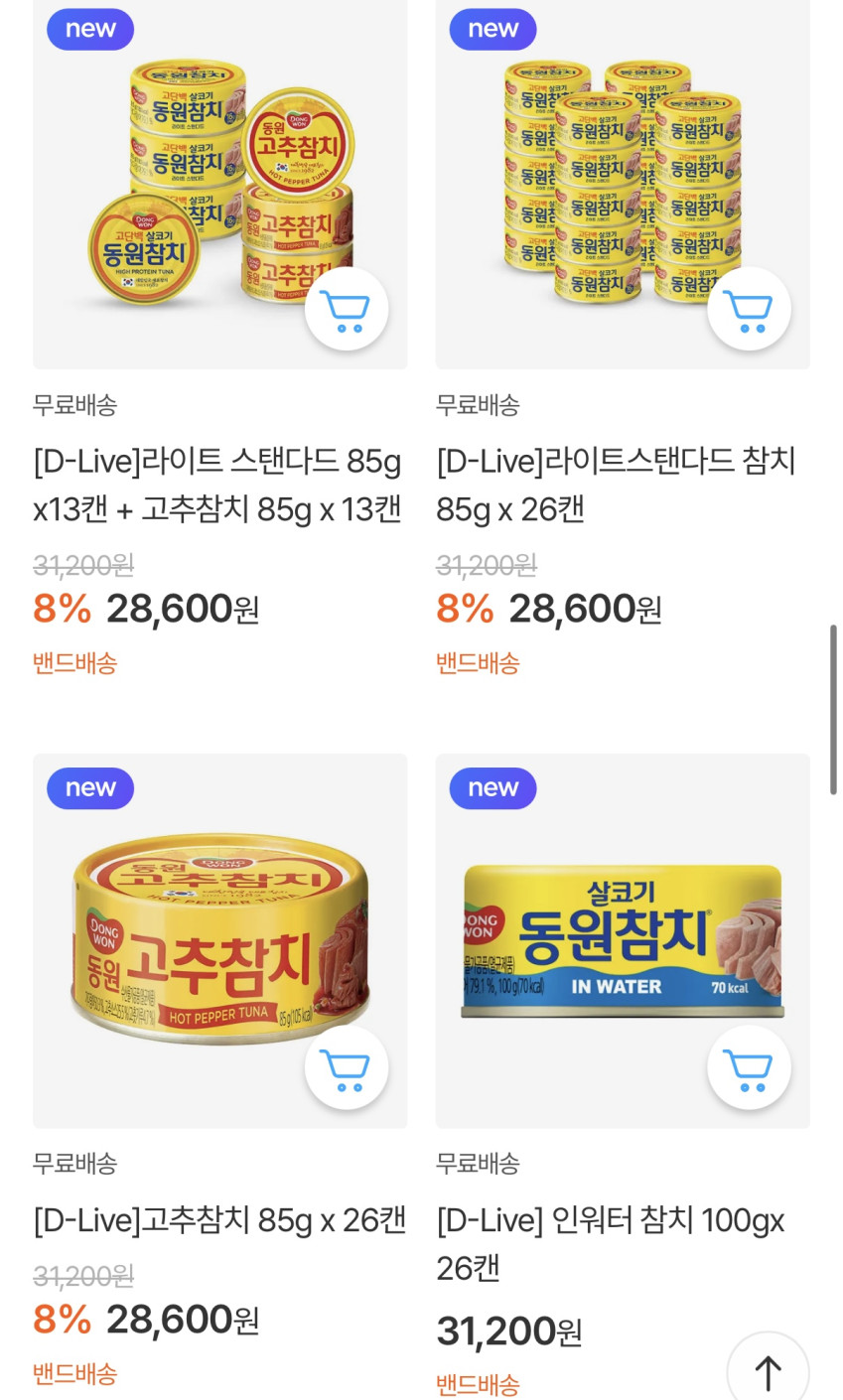The image size is (843, 1400).
Task: Jump back to top with the arrow button
Action: 768,1372
